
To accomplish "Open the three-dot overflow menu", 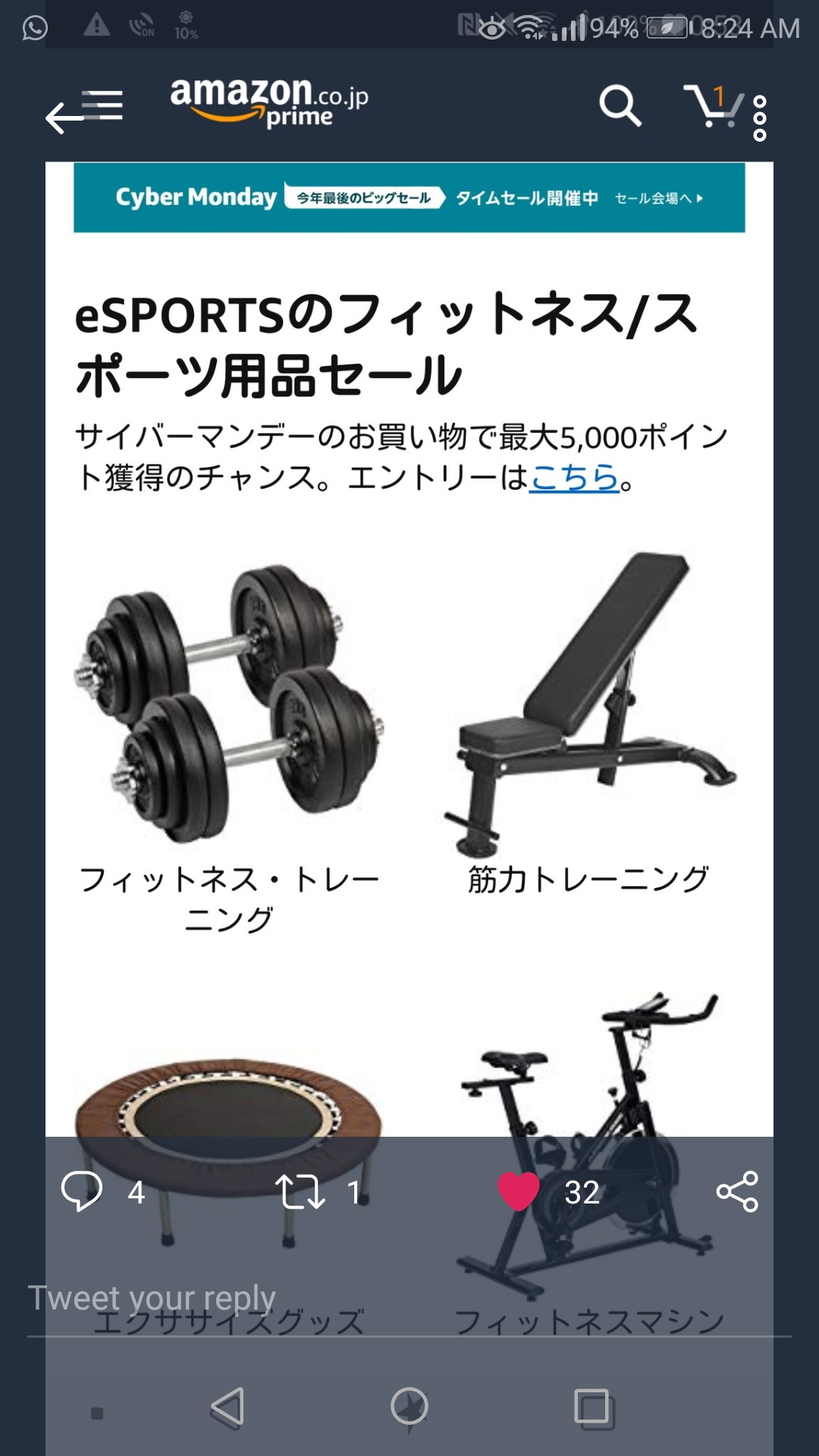I will pyautogui.click(x=759, y=118).
